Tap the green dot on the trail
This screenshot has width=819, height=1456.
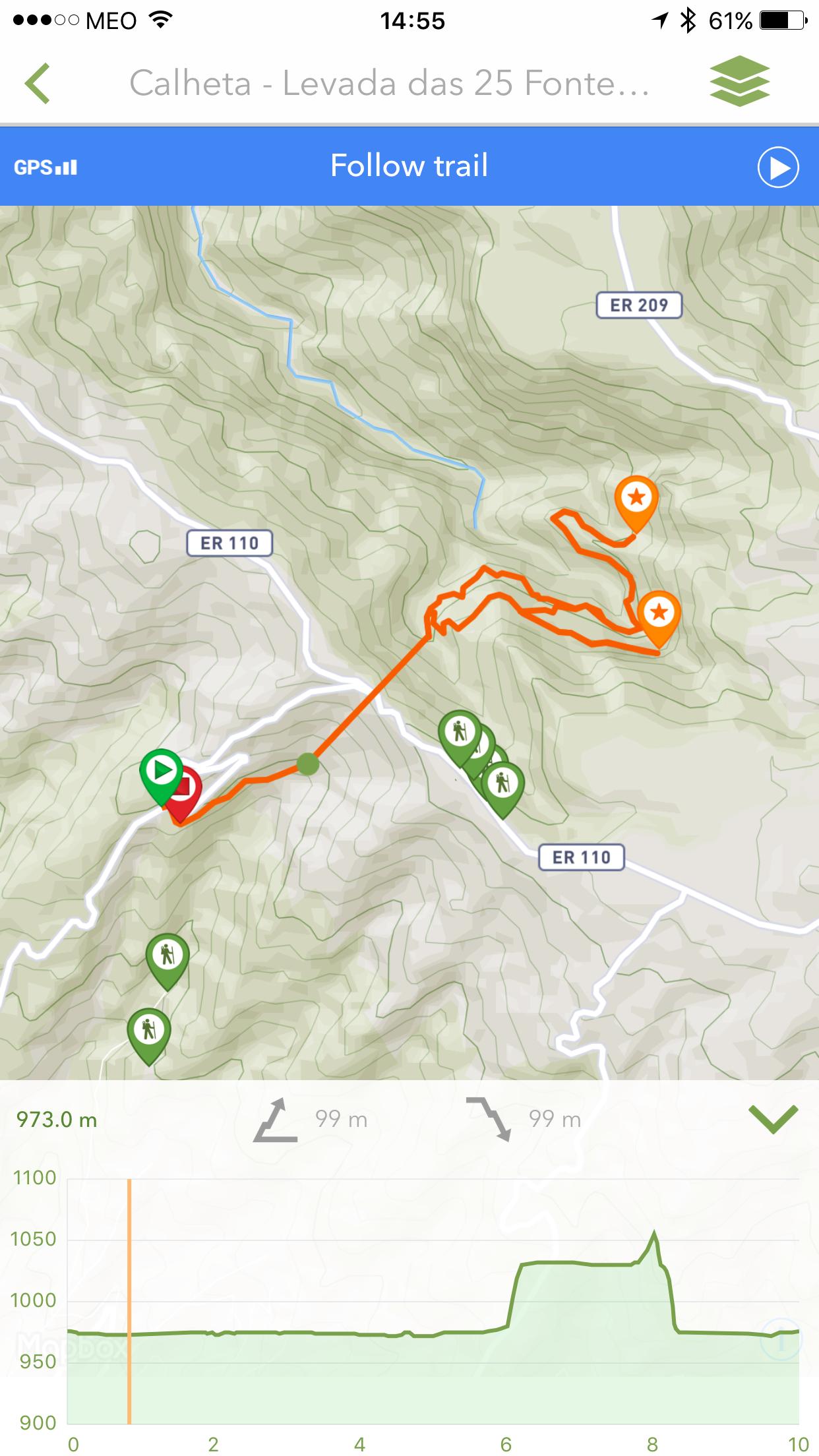pyautogui.click(x=308, y=764)
